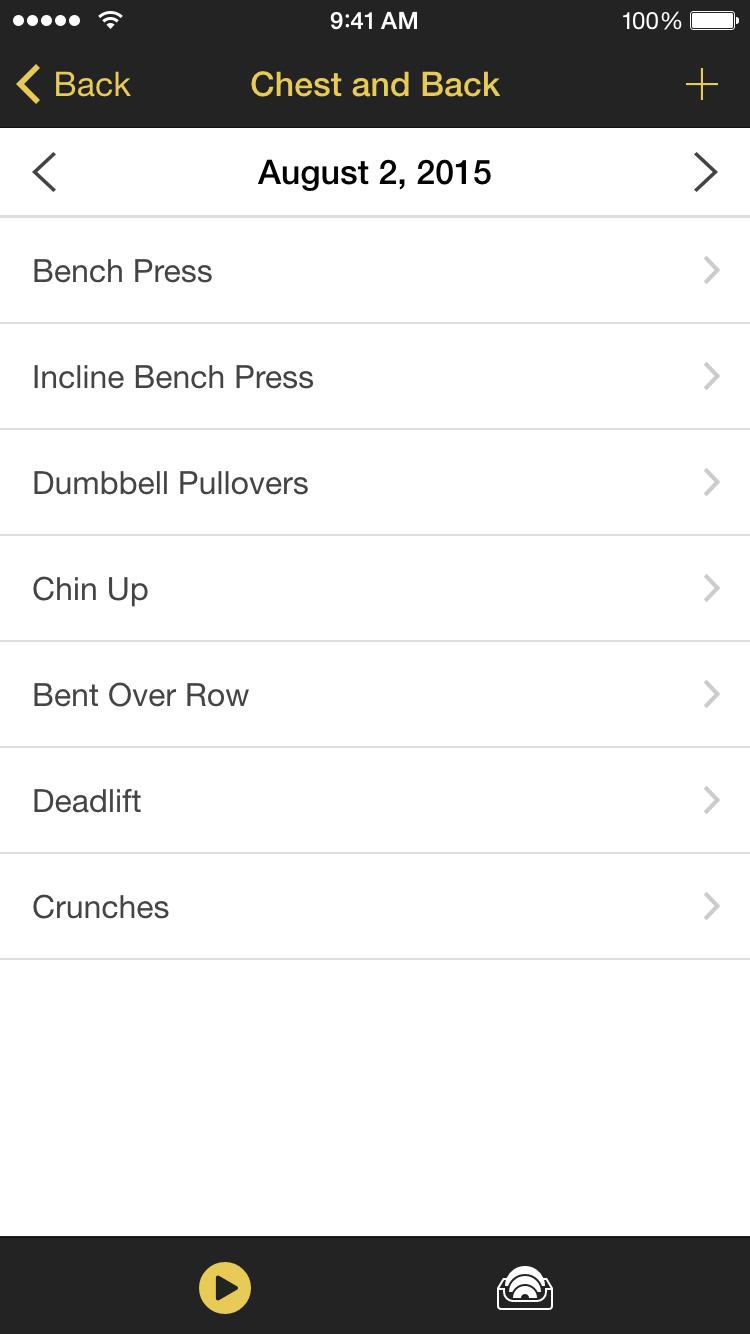
Task: Tap the battery icon in the status bar
Action: pyautogui.click(x=713, y=19)
